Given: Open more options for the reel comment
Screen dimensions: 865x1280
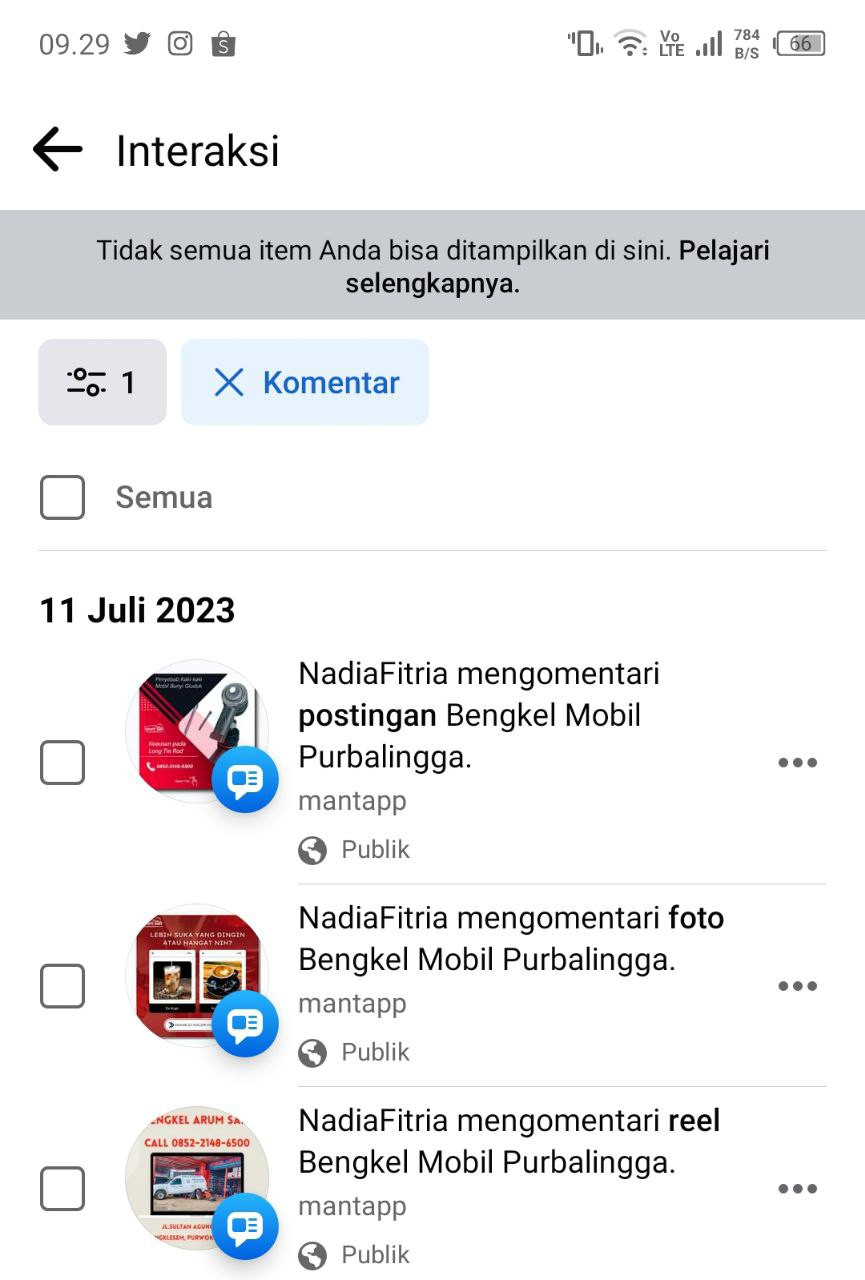Looking at the screenshot, I should point(797,1189).
